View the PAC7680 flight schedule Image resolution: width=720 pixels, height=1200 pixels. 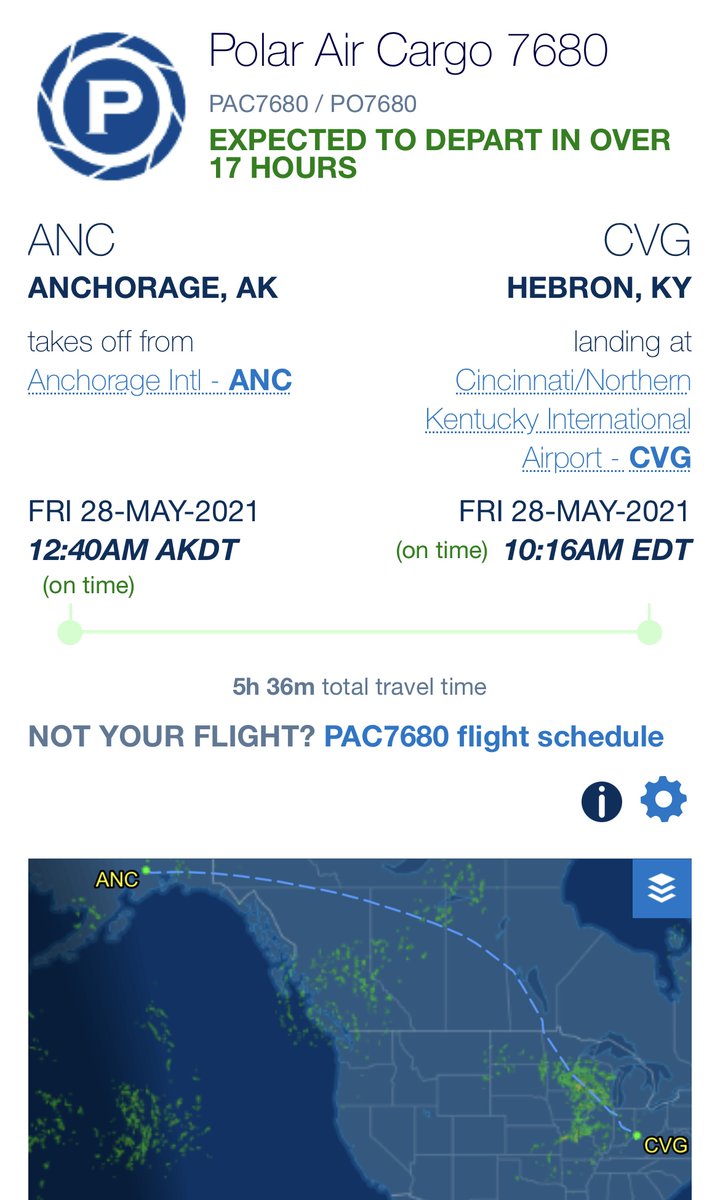point(494,737)
